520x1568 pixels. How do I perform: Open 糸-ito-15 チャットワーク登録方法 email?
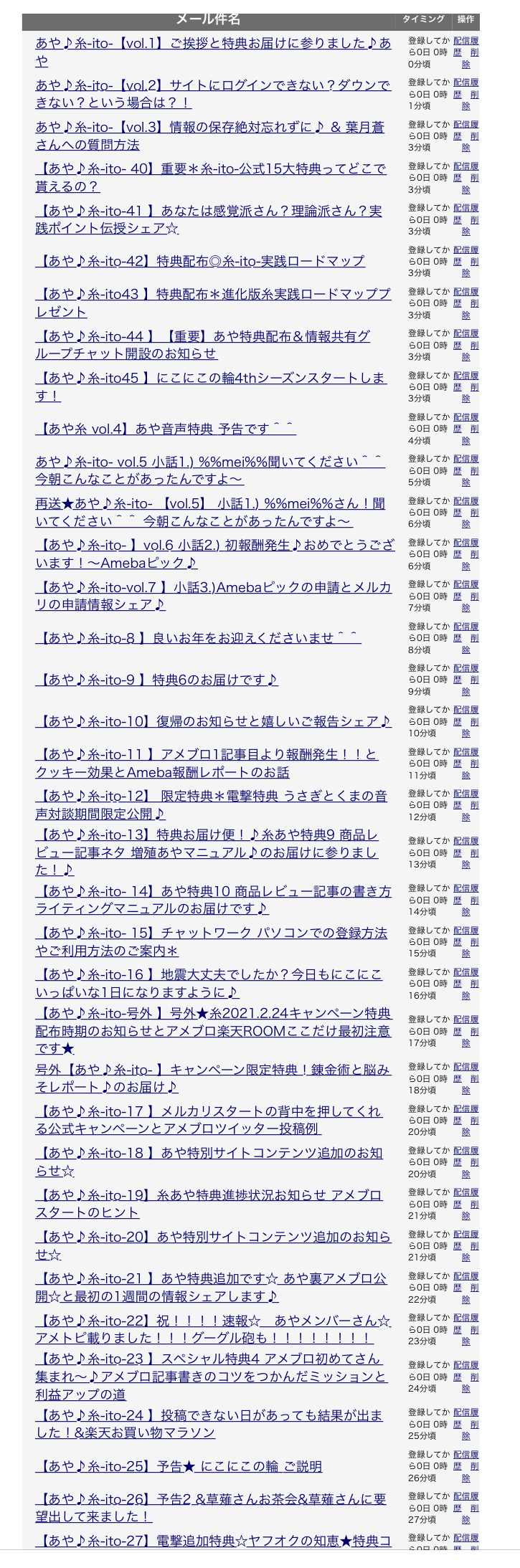211,933
